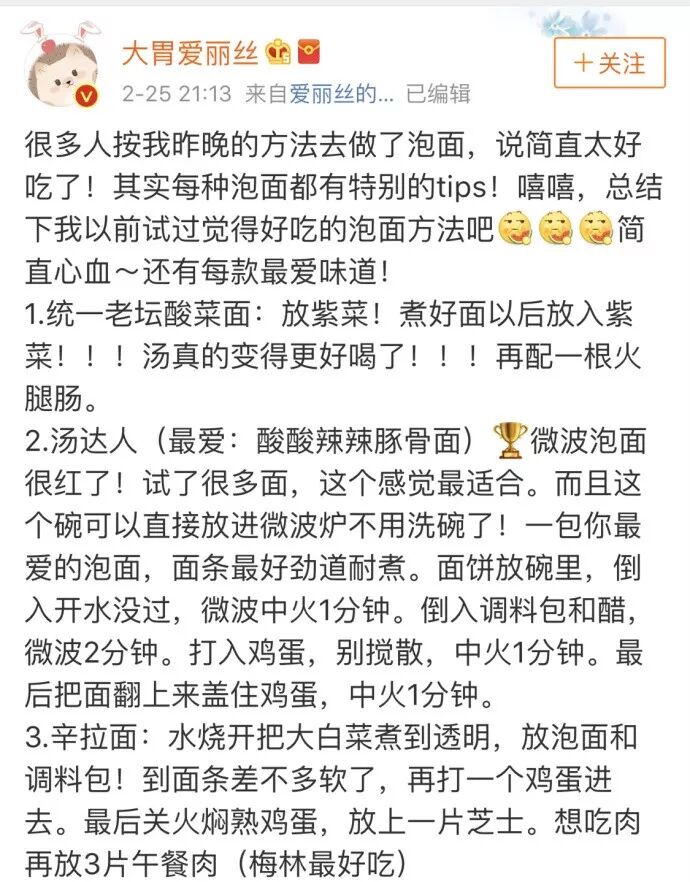Open the 爱丽丝的… source link
The height and width of the screenshot is (882, 690).
[340, 94]
